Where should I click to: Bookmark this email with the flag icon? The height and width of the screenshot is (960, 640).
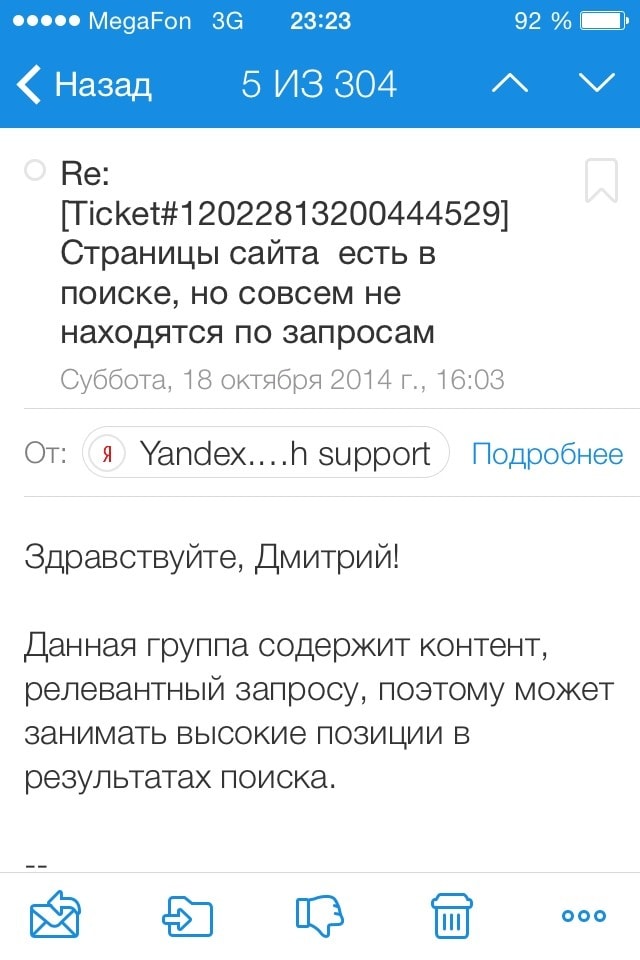tap(601, 180)
